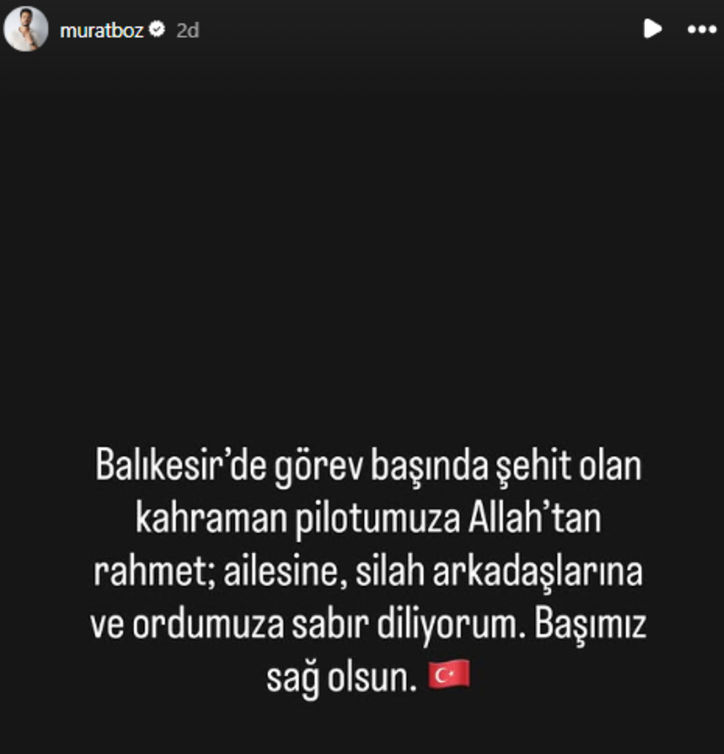The width and height of the screenshot is (724, 754).
Task: Open the muratboz username link
Action: click(102, 30)
